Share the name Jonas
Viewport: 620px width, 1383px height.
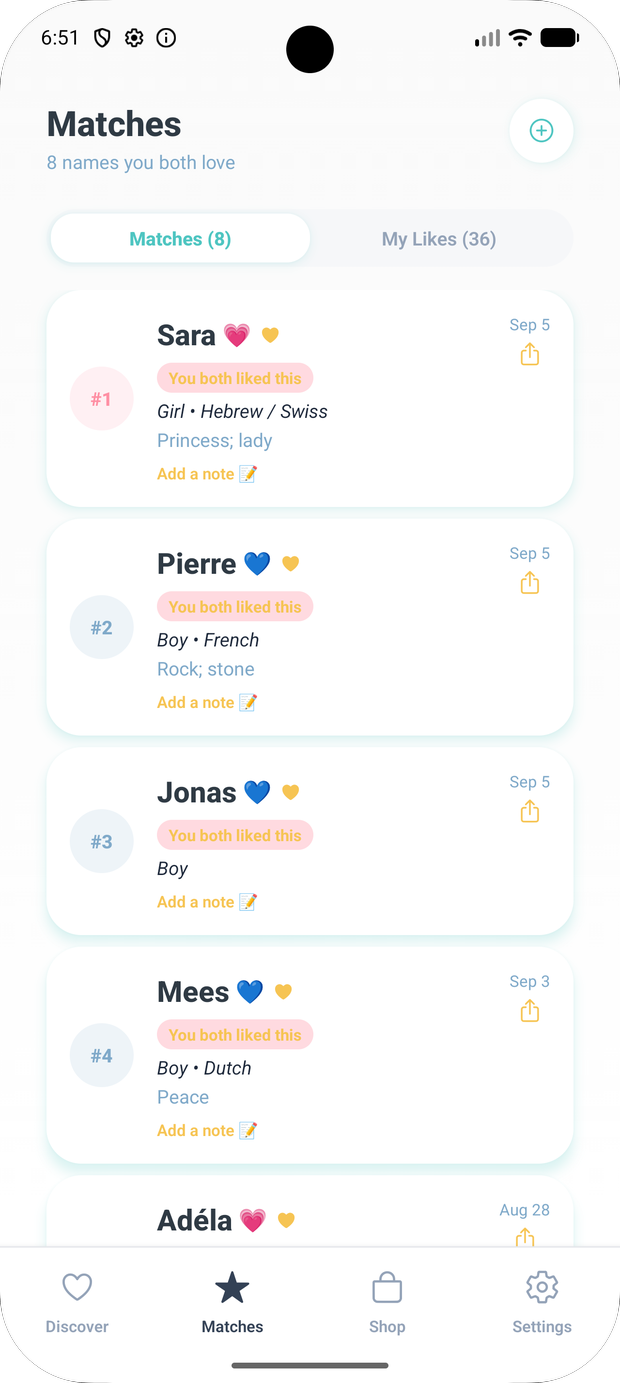pyautogui.click(x=530, y=812)
